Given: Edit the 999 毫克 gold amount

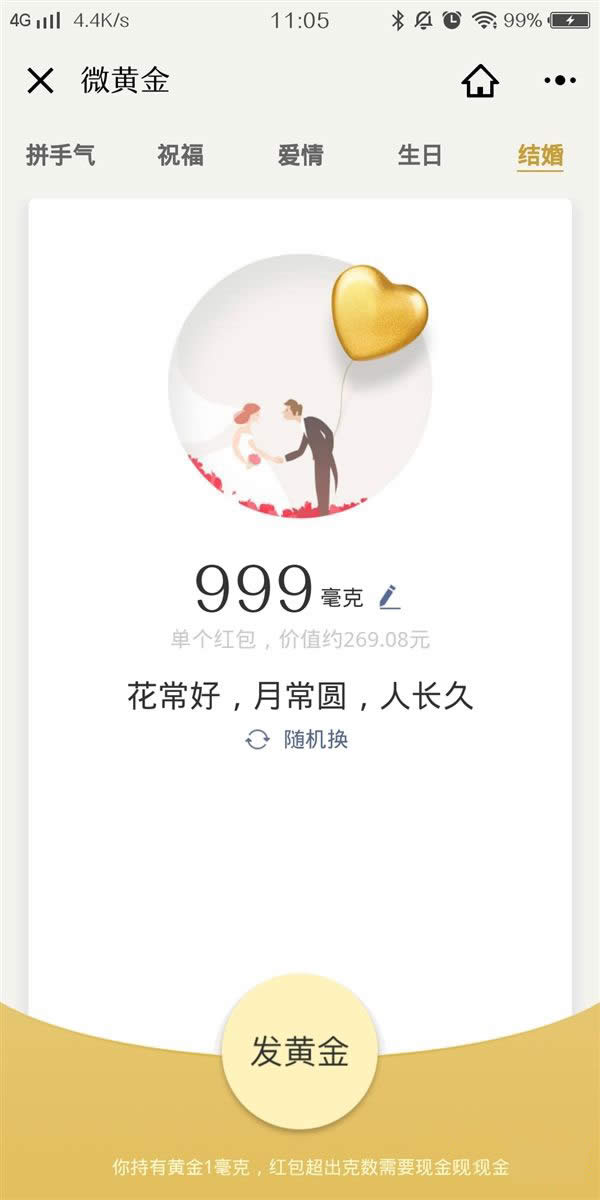Looking at the screenshot, I should pos(389,598).
